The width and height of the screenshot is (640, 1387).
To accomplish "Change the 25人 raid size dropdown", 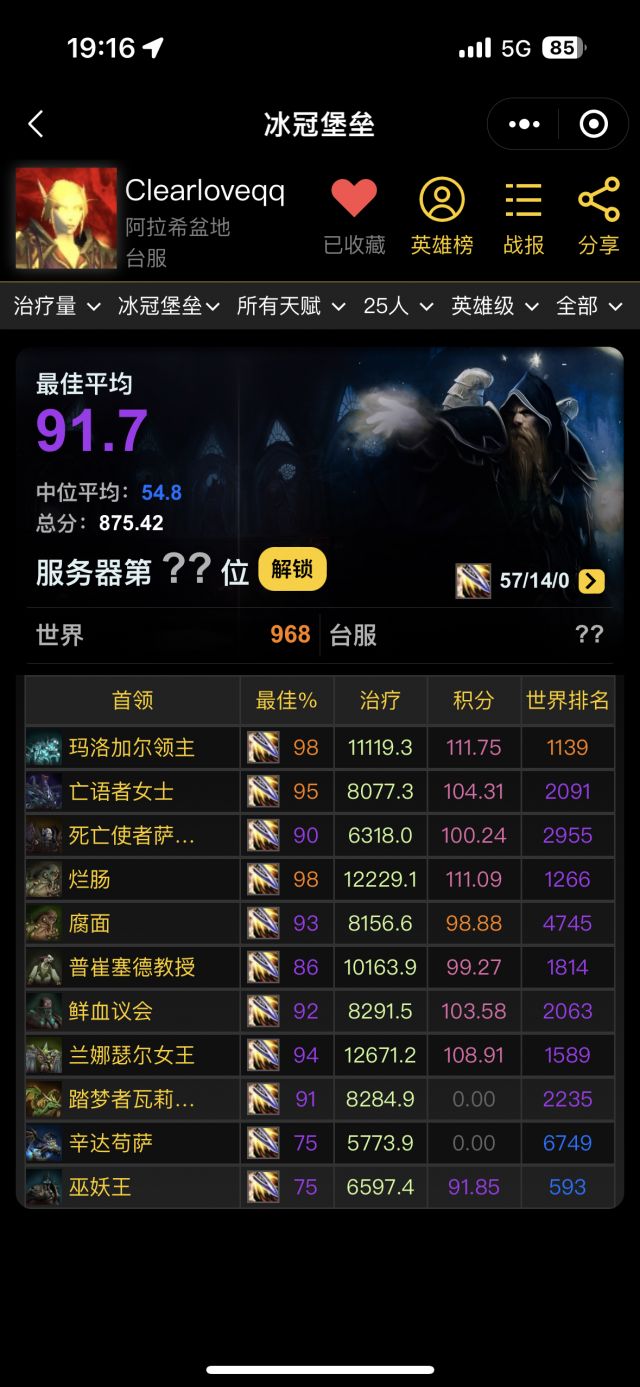I will (x=398, y=306).
